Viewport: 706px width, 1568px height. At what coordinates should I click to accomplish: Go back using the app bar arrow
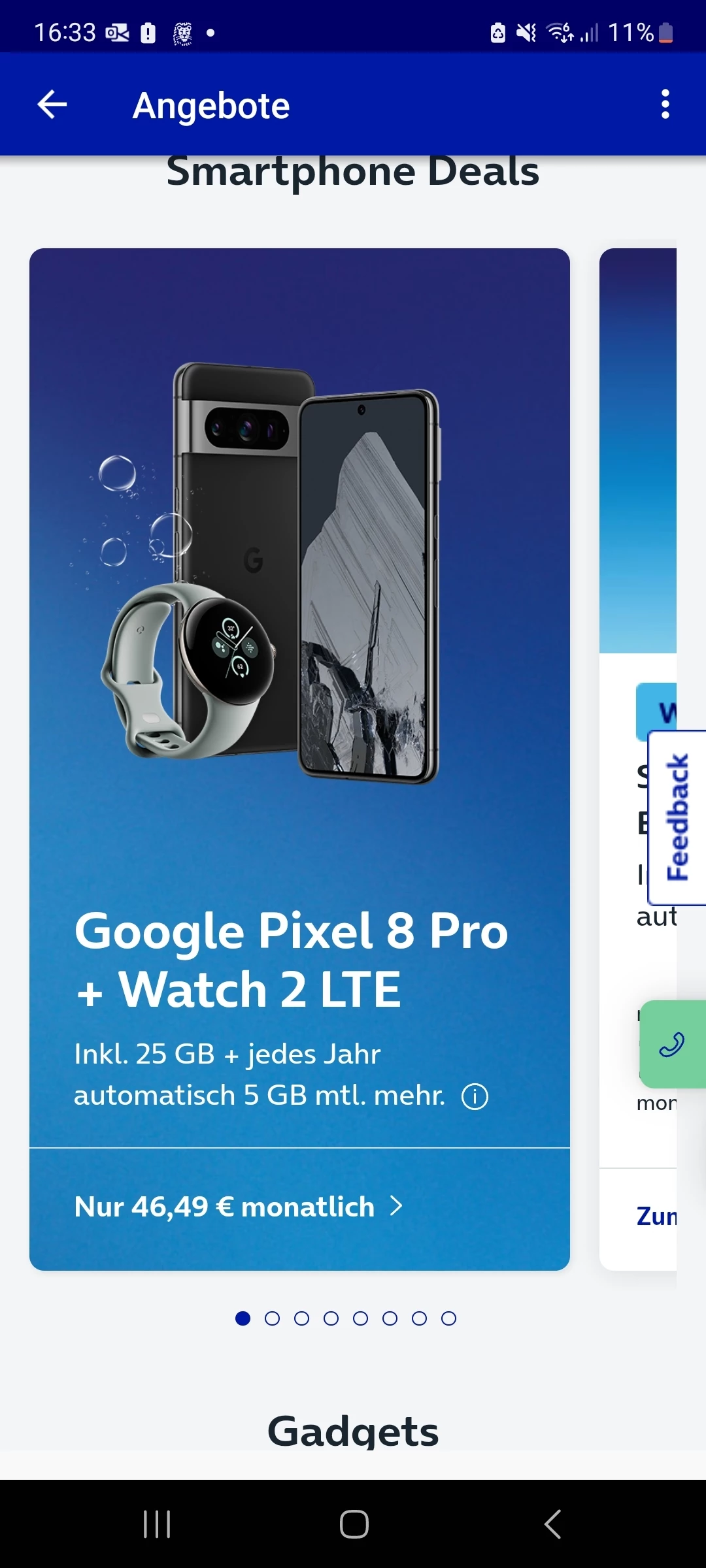[52, 105]
